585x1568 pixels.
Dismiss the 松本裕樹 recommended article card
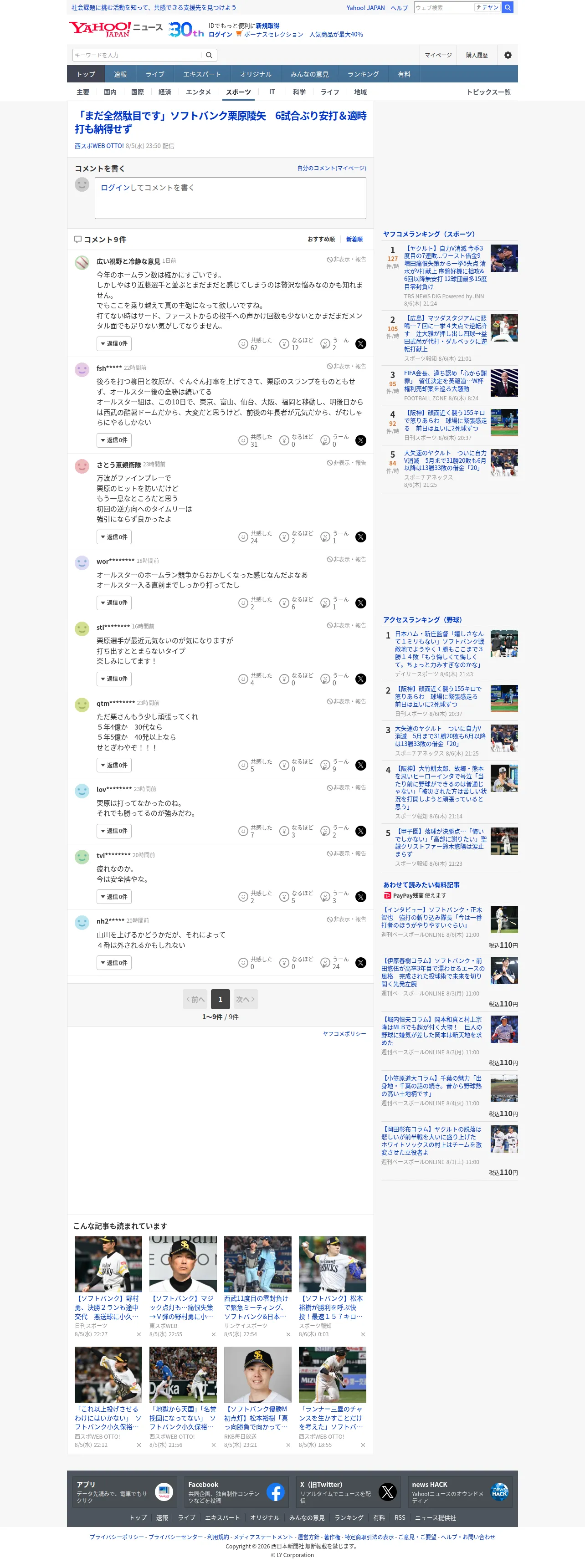(x=363, y=1334)
